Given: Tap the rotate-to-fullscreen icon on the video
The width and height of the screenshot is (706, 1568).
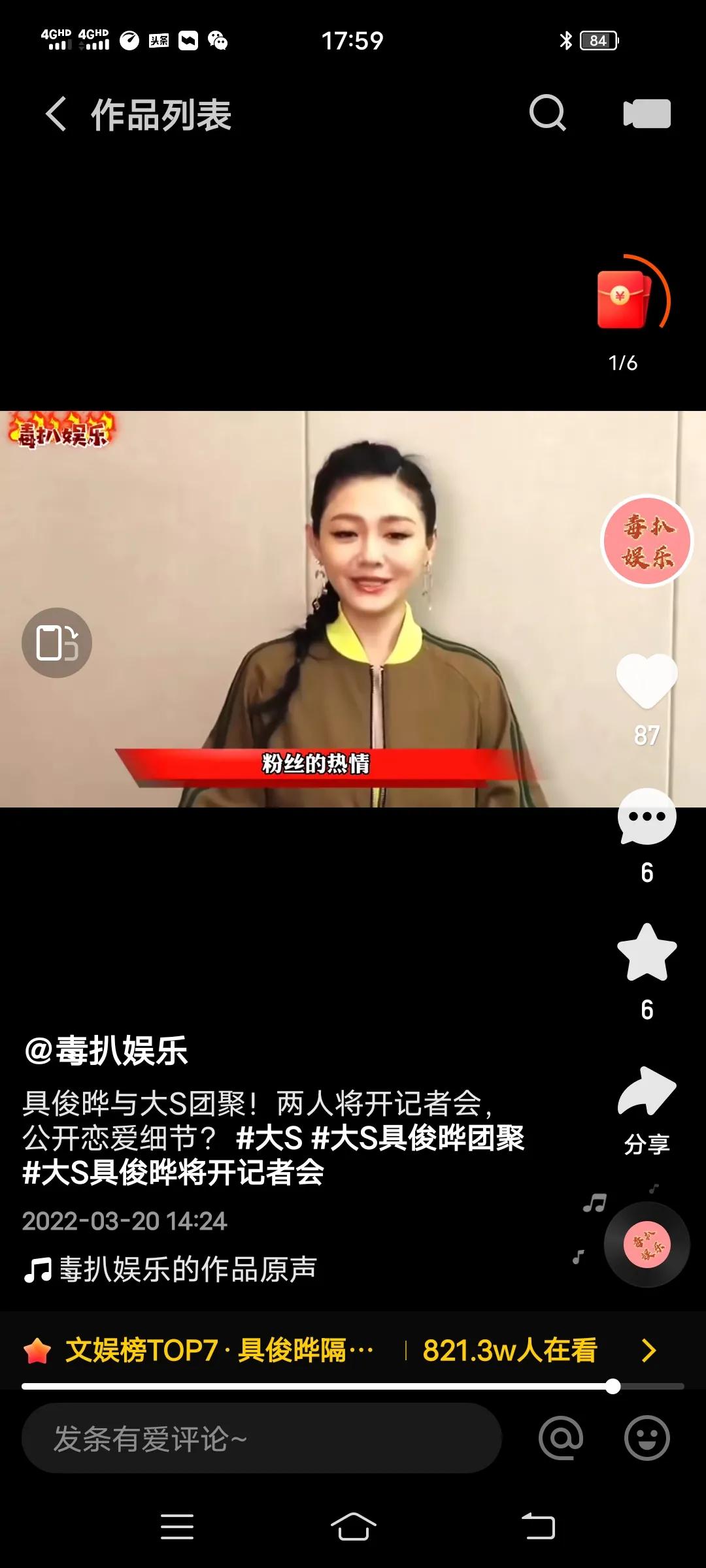Looking at the screenshot, I should tap(58, 643).
